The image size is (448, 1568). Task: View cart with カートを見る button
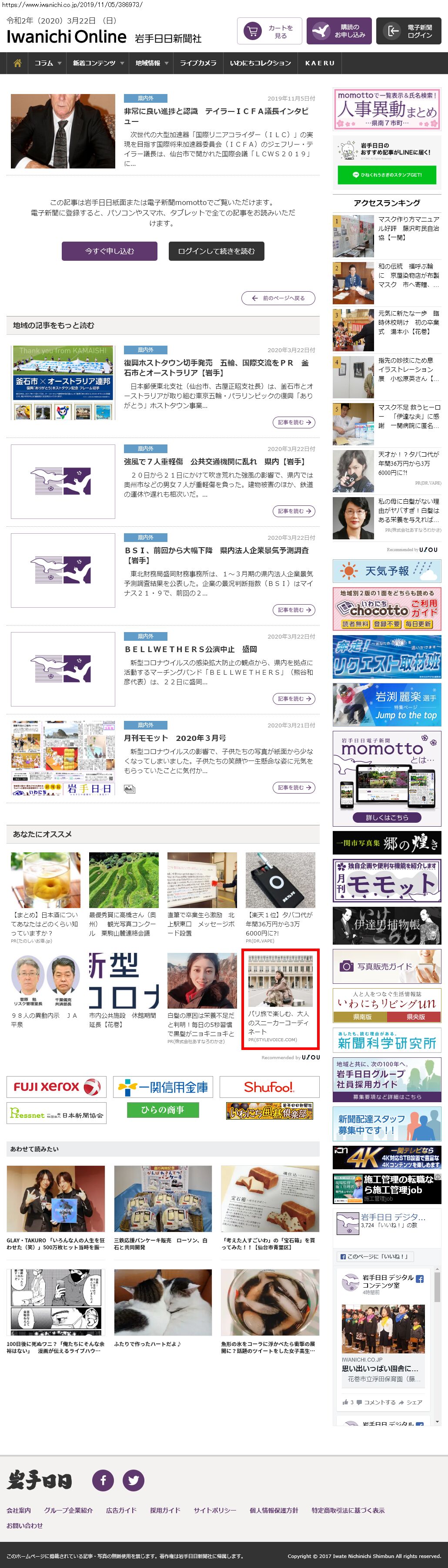click(269, 31)
